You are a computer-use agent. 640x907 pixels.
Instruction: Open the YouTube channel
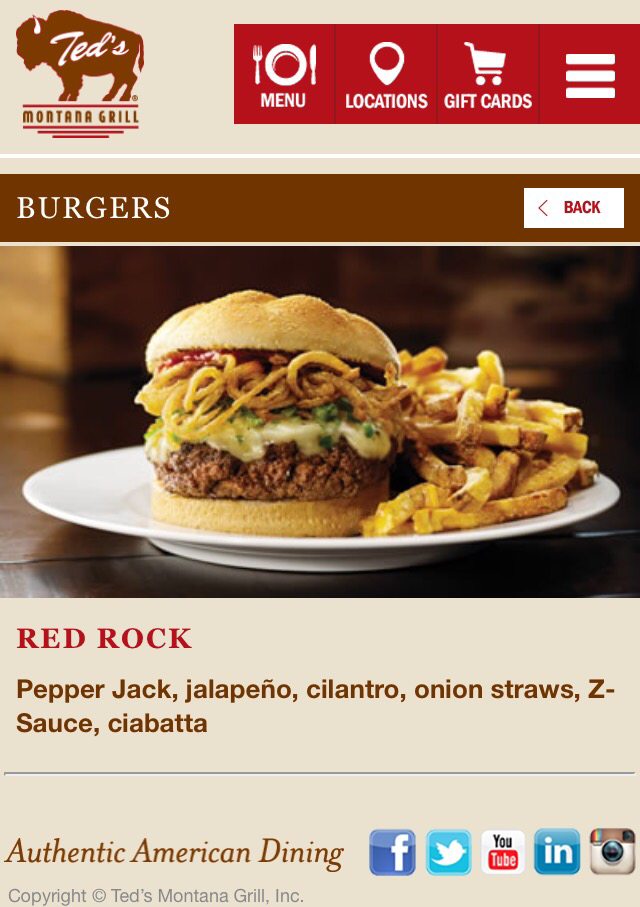503,852
